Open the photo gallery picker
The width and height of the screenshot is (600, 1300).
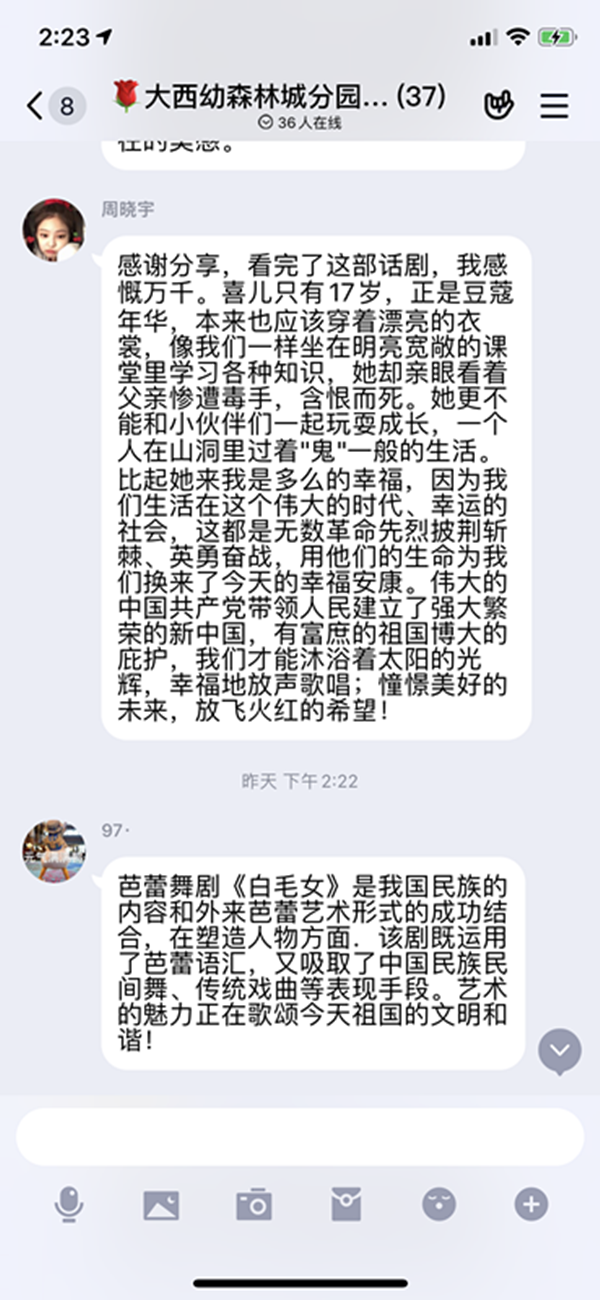(161, 1205)
